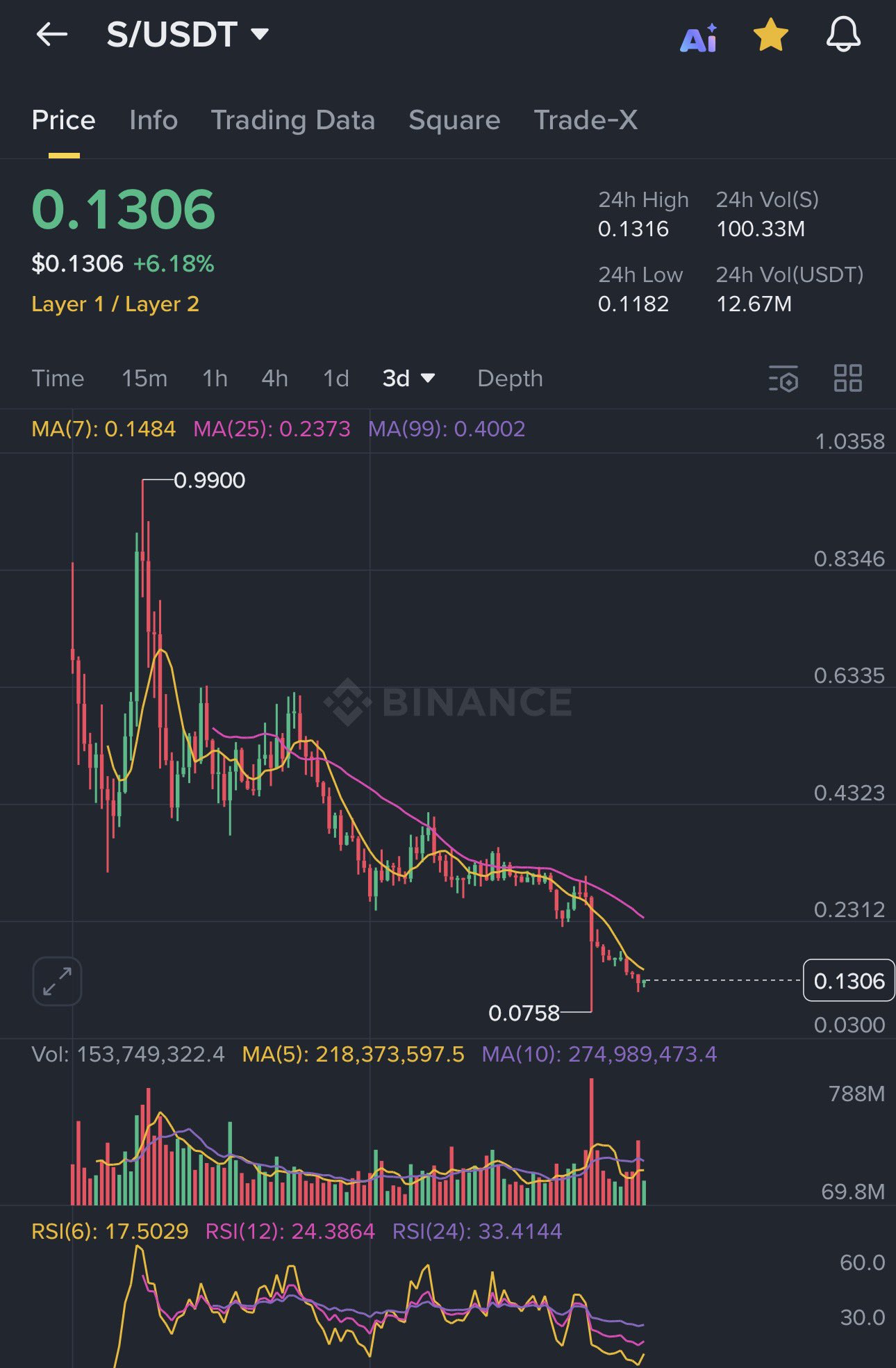896x1368 pixels.
Task: Expand the 3d interval dropdown
Action: click(408, 379)
